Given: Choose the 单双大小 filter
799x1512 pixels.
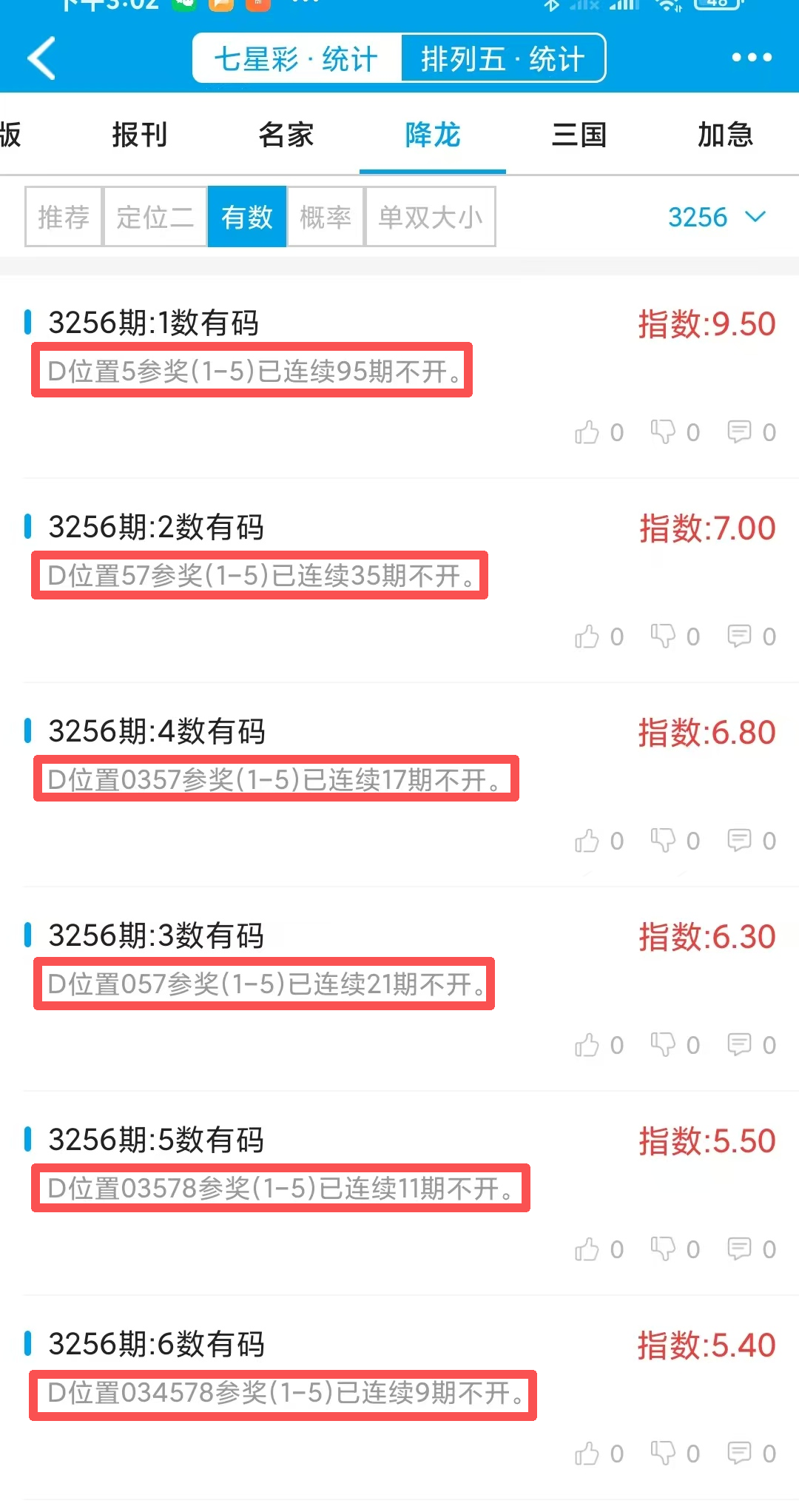Looking at the screenshot, I should point(430,217).
